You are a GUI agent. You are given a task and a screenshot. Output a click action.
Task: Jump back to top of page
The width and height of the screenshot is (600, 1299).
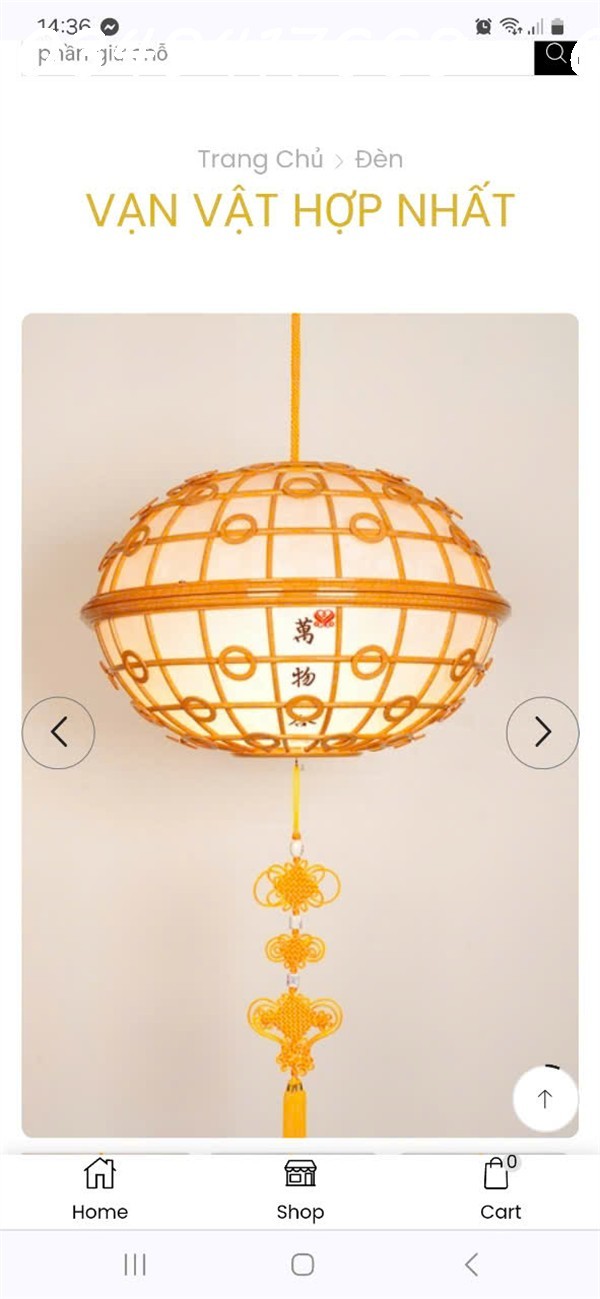pyautogui.click(x=545, y=1099)
